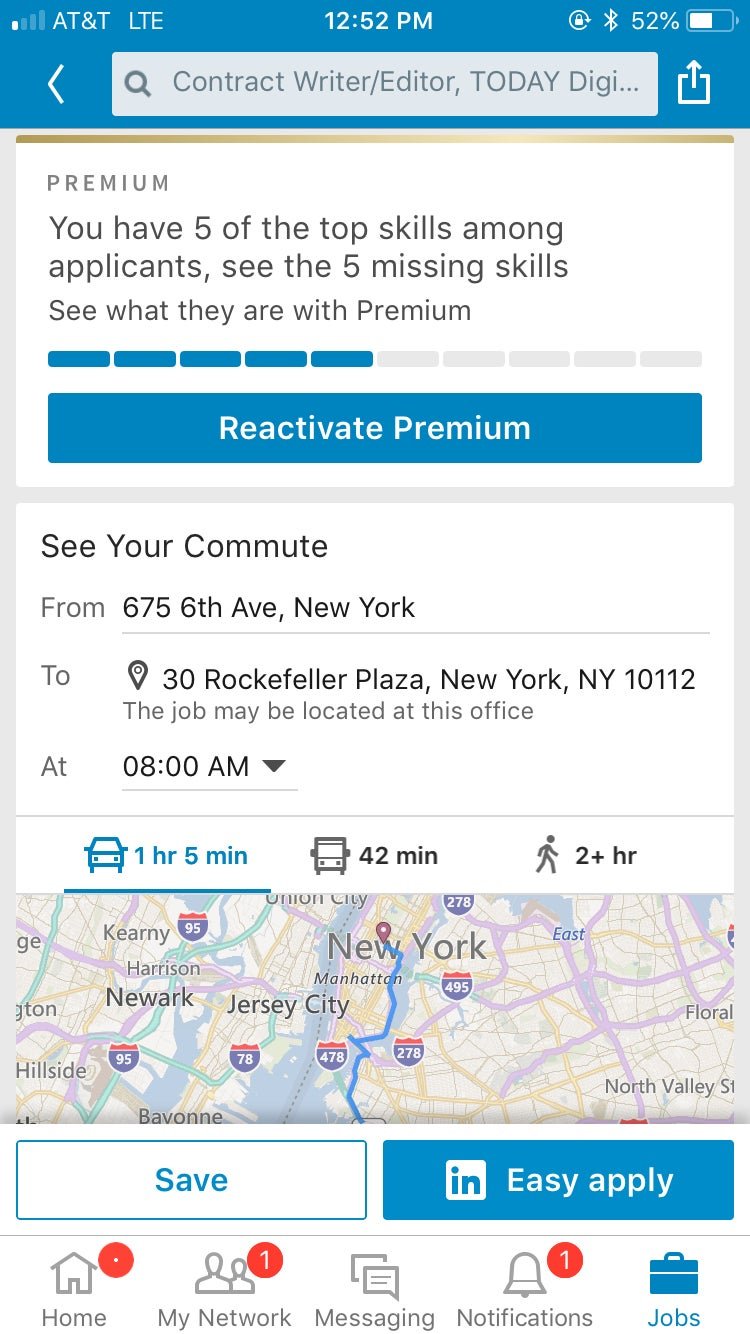Share this job posting

coord(694,83)
